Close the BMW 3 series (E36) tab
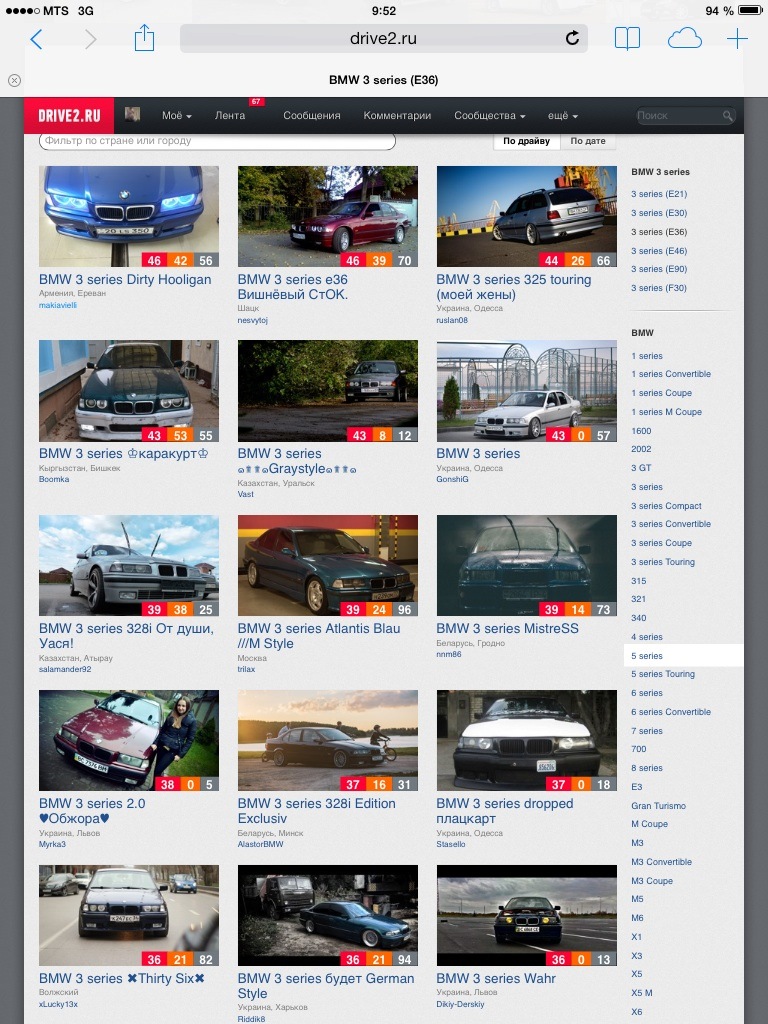Screen dimensions: 768x1024 14,80
